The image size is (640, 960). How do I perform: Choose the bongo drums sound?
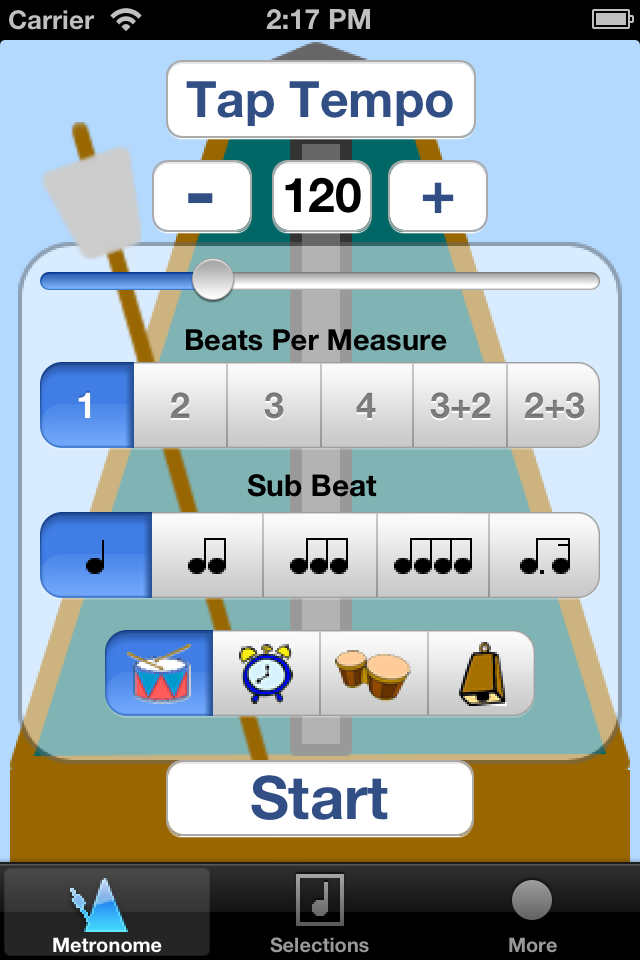[373, 673]
